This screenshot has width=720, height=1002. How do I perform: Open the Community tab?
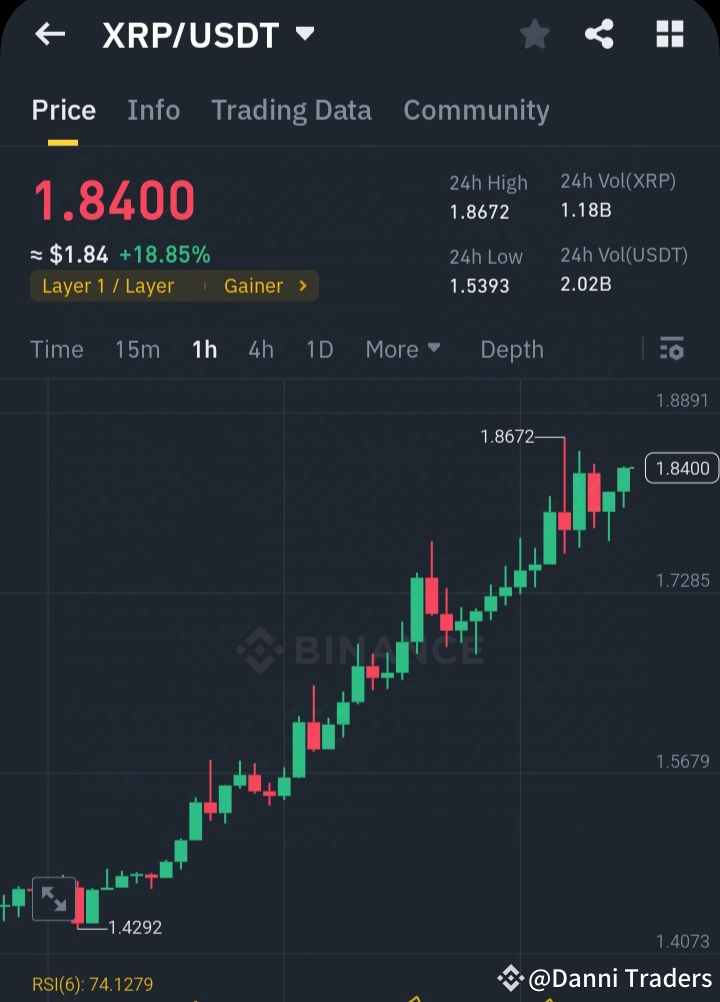click(x=477, y=110)
